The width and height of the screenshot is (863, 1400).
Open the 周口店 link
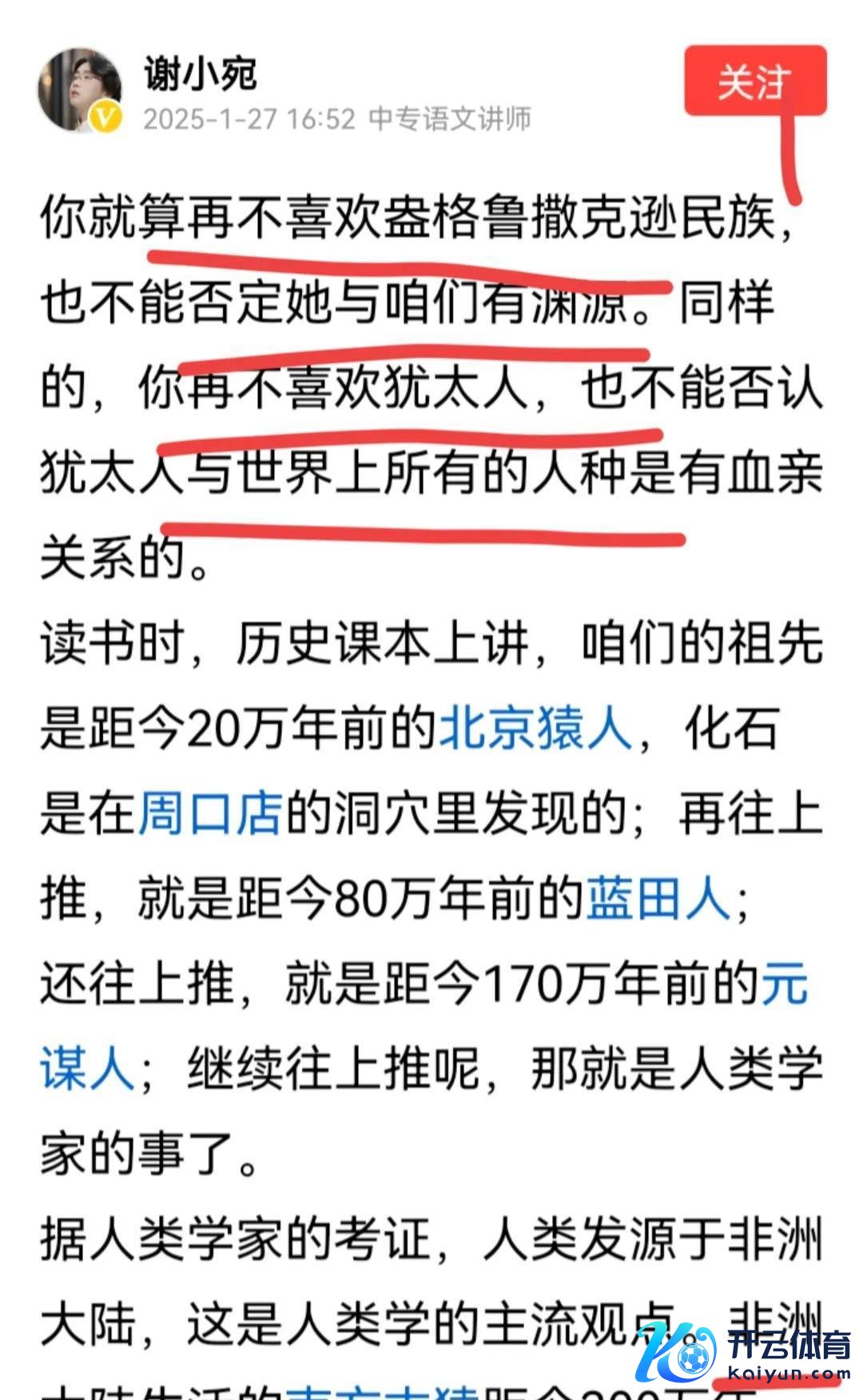coord(209,814)
